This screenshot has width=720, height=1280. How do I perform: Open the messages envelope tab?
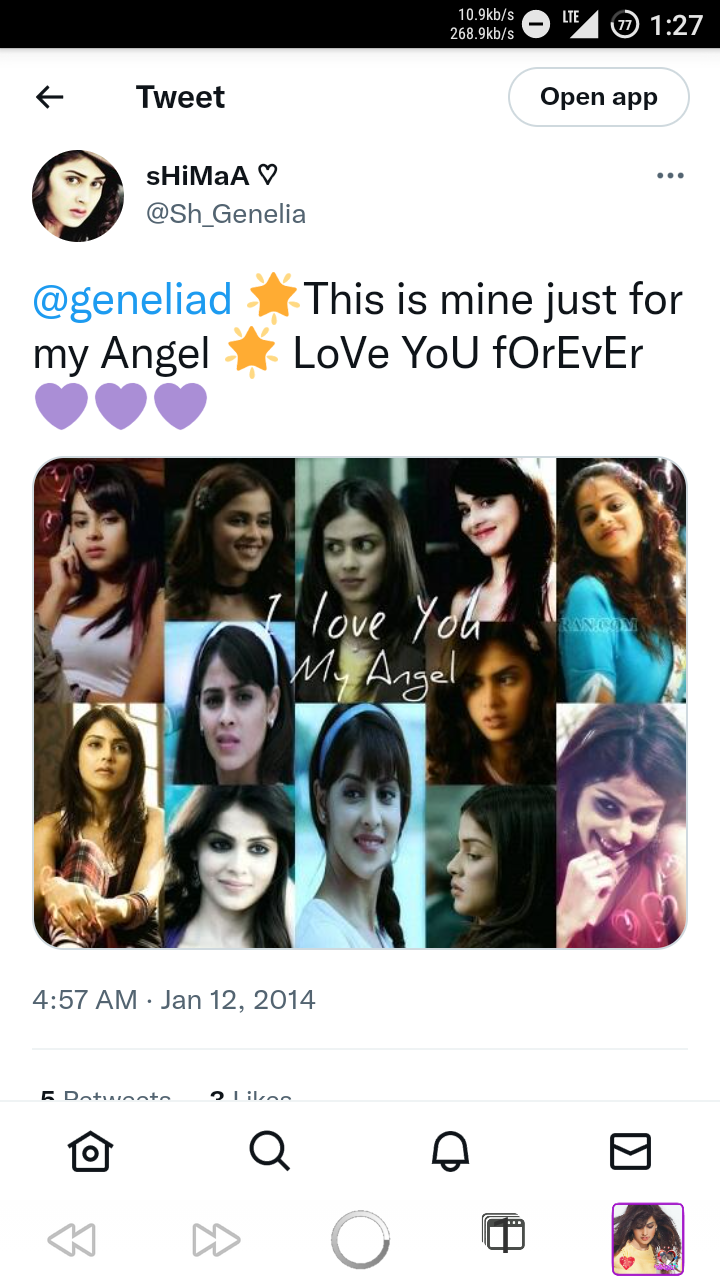(x=630, y=1151)
